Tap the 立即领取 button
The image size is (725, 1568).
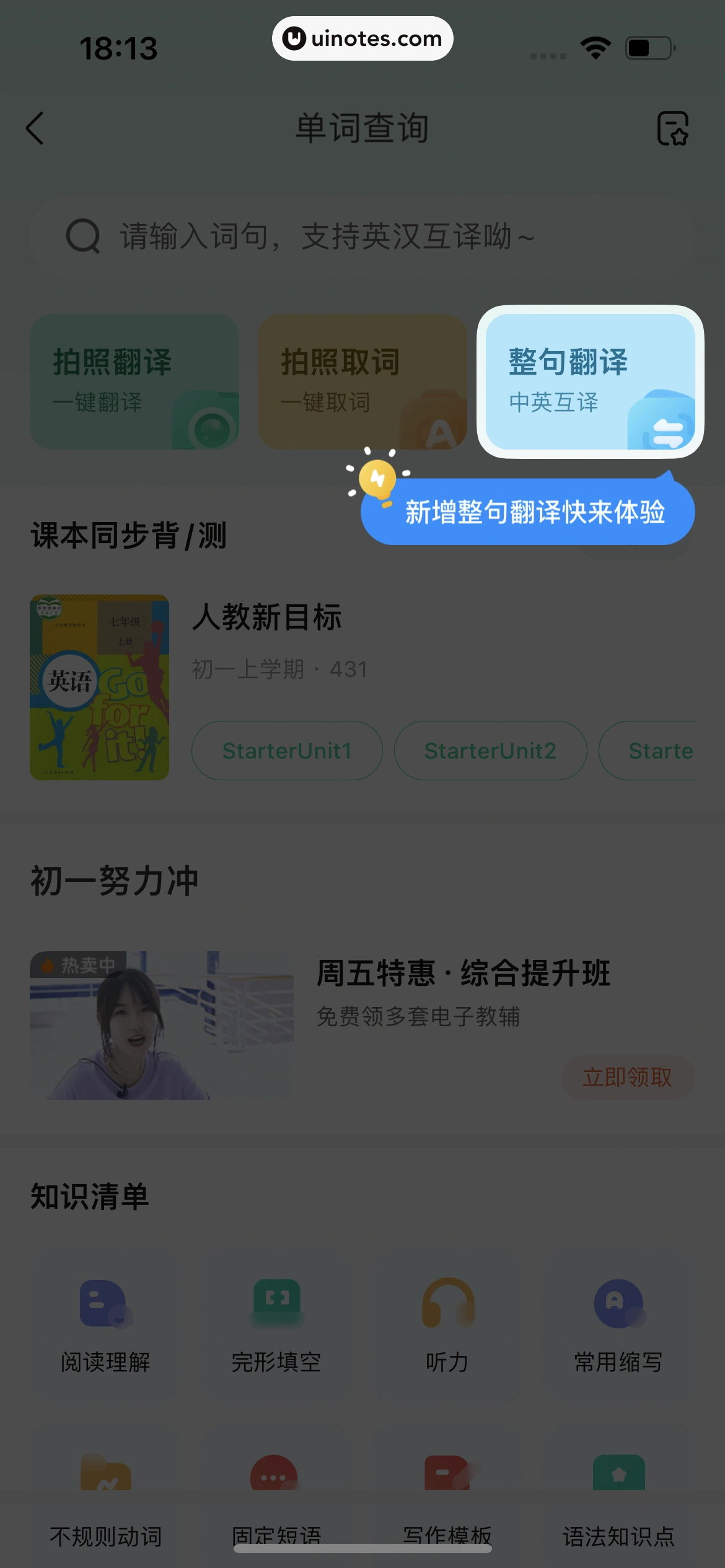coord(627,1078)
